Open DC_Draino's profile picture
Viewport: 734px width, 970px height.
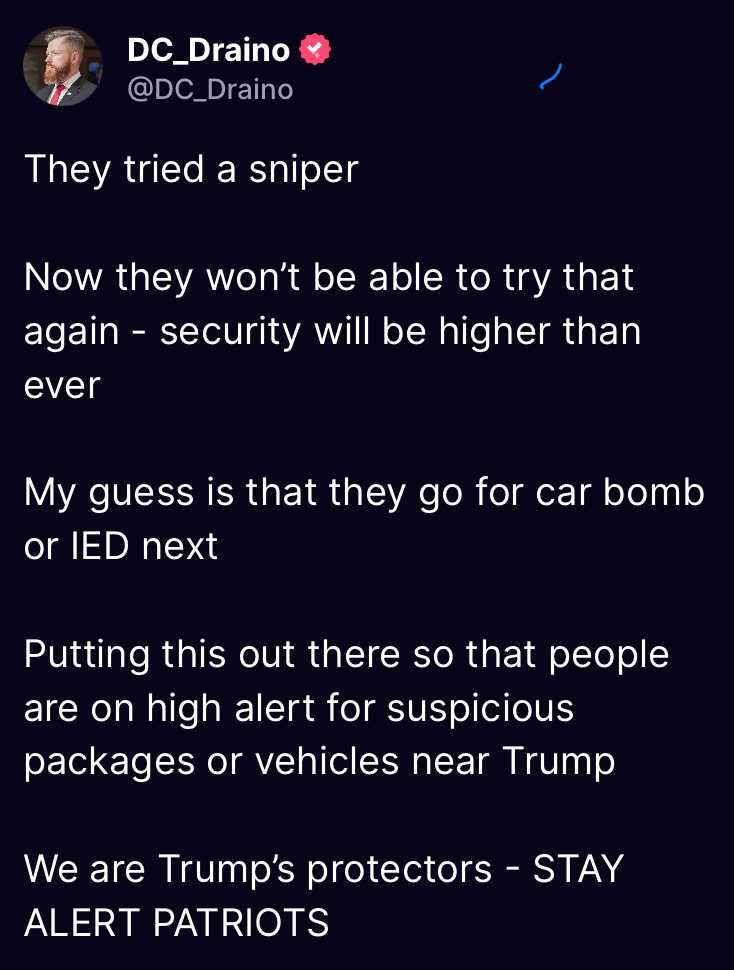point(62,67)
